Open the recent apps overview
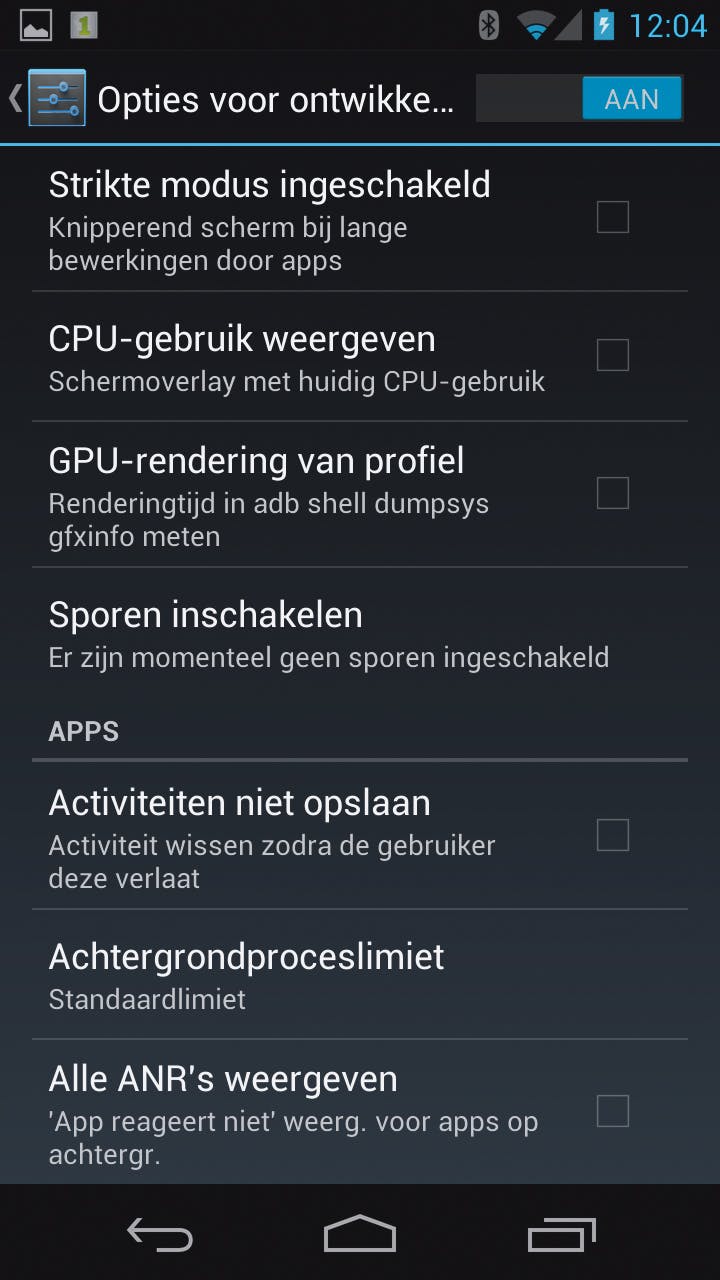 click(x=561, y=1234)
